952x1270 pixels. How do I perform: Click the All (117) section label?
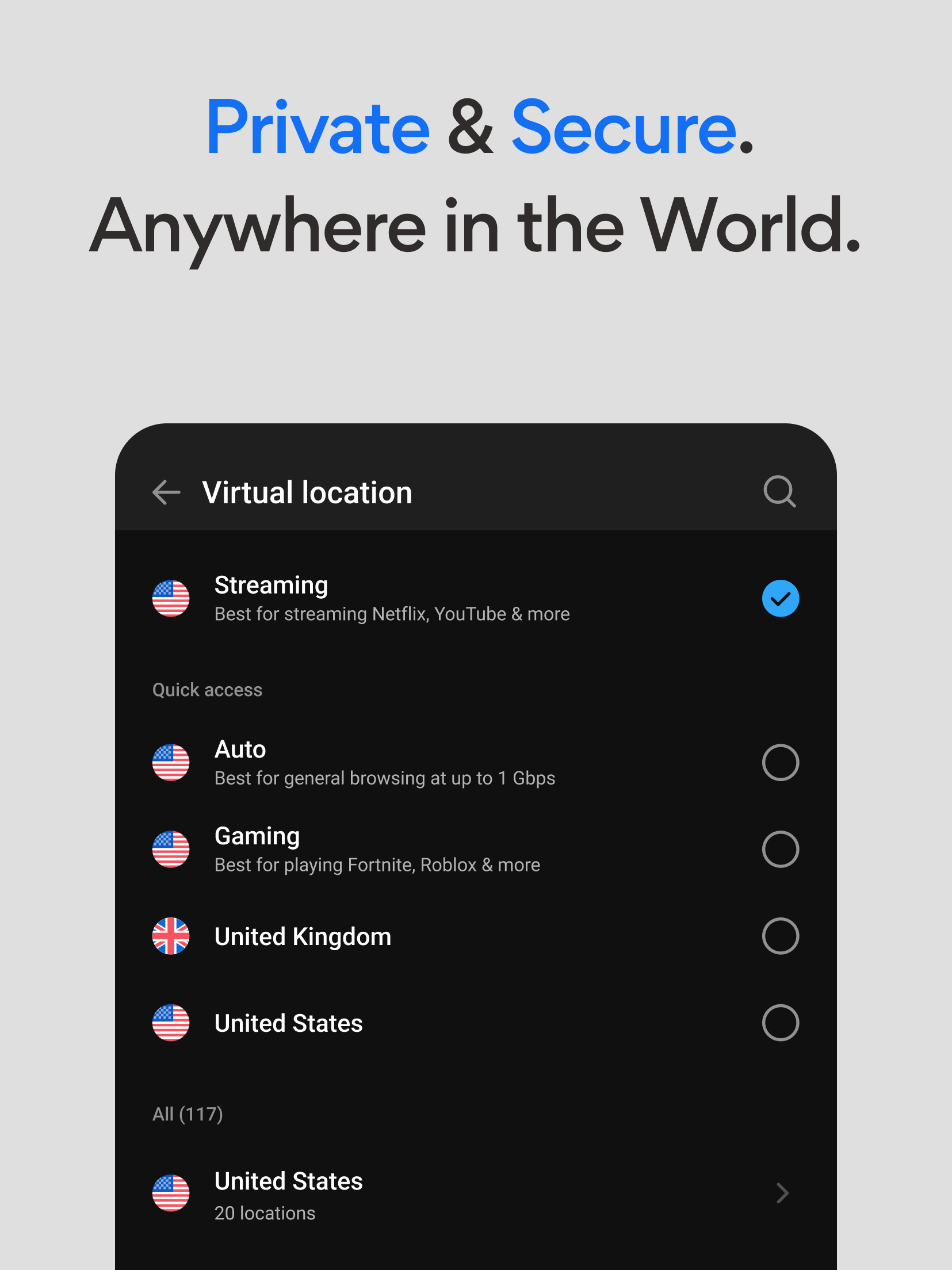pyautogui.click(x=188, y=1114)
